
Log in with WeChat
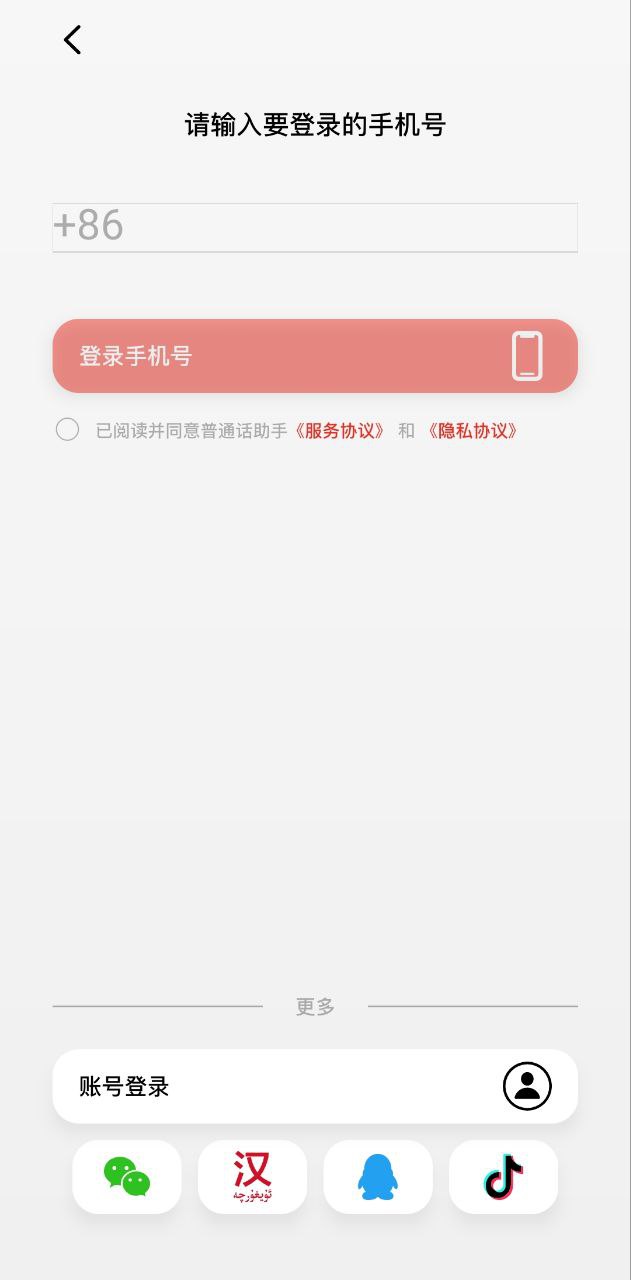(127, 1177)
